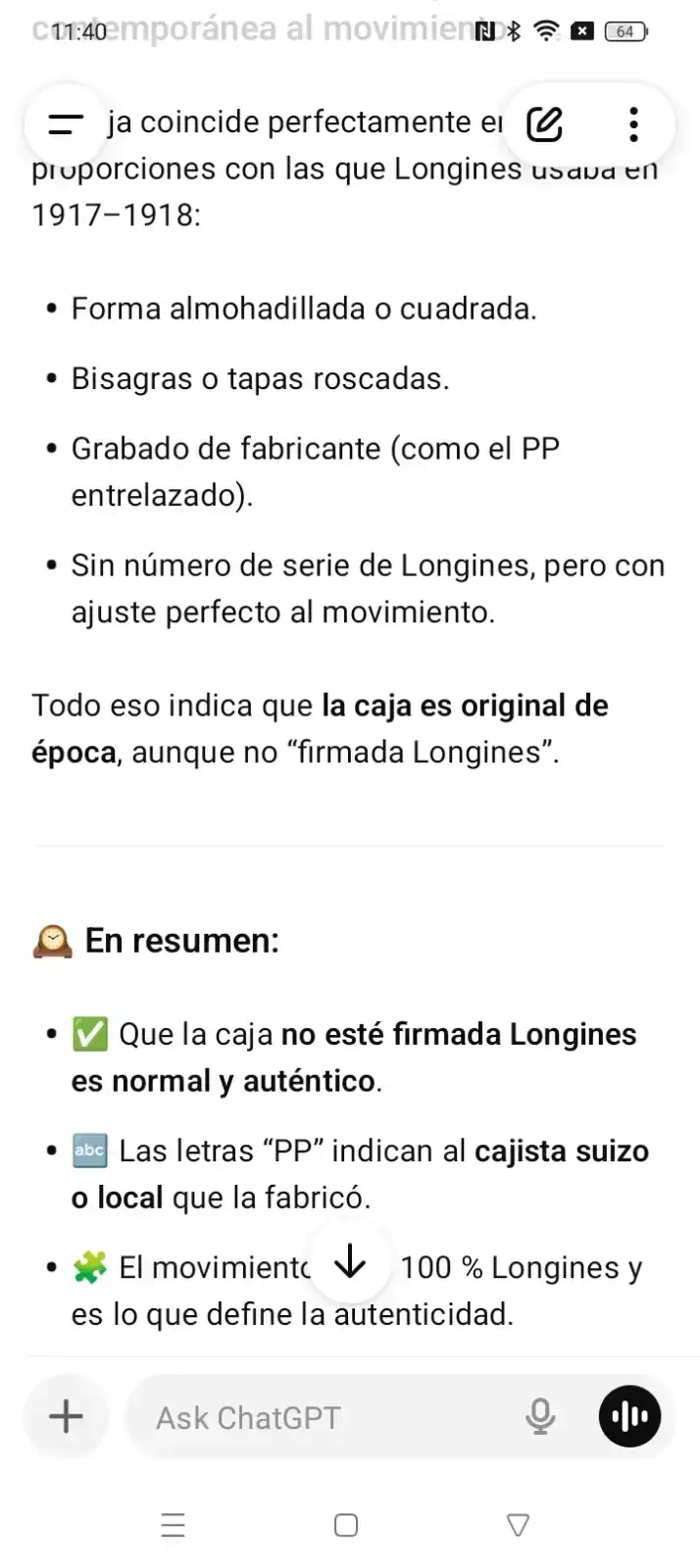Launch voice mode with the waveform button
This screenshot has width=700, height=1568.
tap(629, 1417)
